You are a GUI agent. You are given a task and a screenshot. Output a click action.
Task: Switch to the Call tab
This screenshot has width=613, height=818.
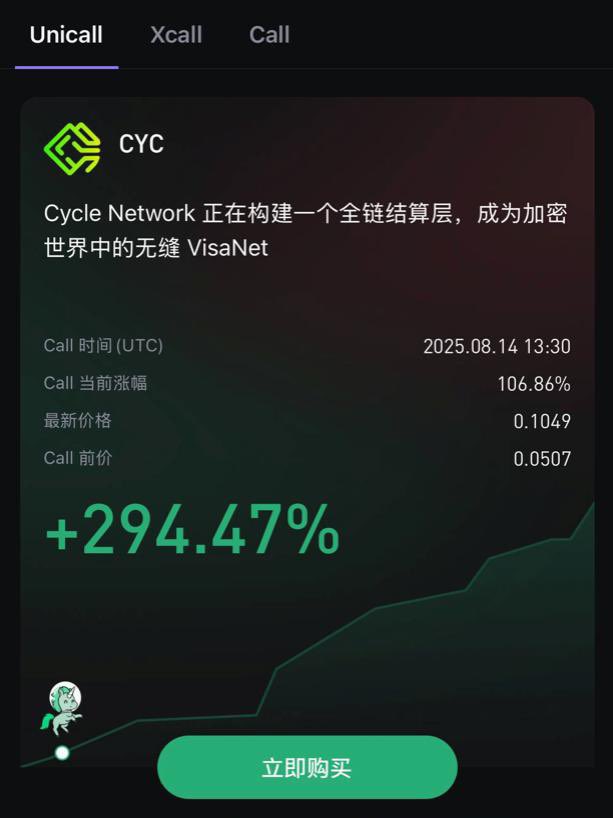point(269,35)
